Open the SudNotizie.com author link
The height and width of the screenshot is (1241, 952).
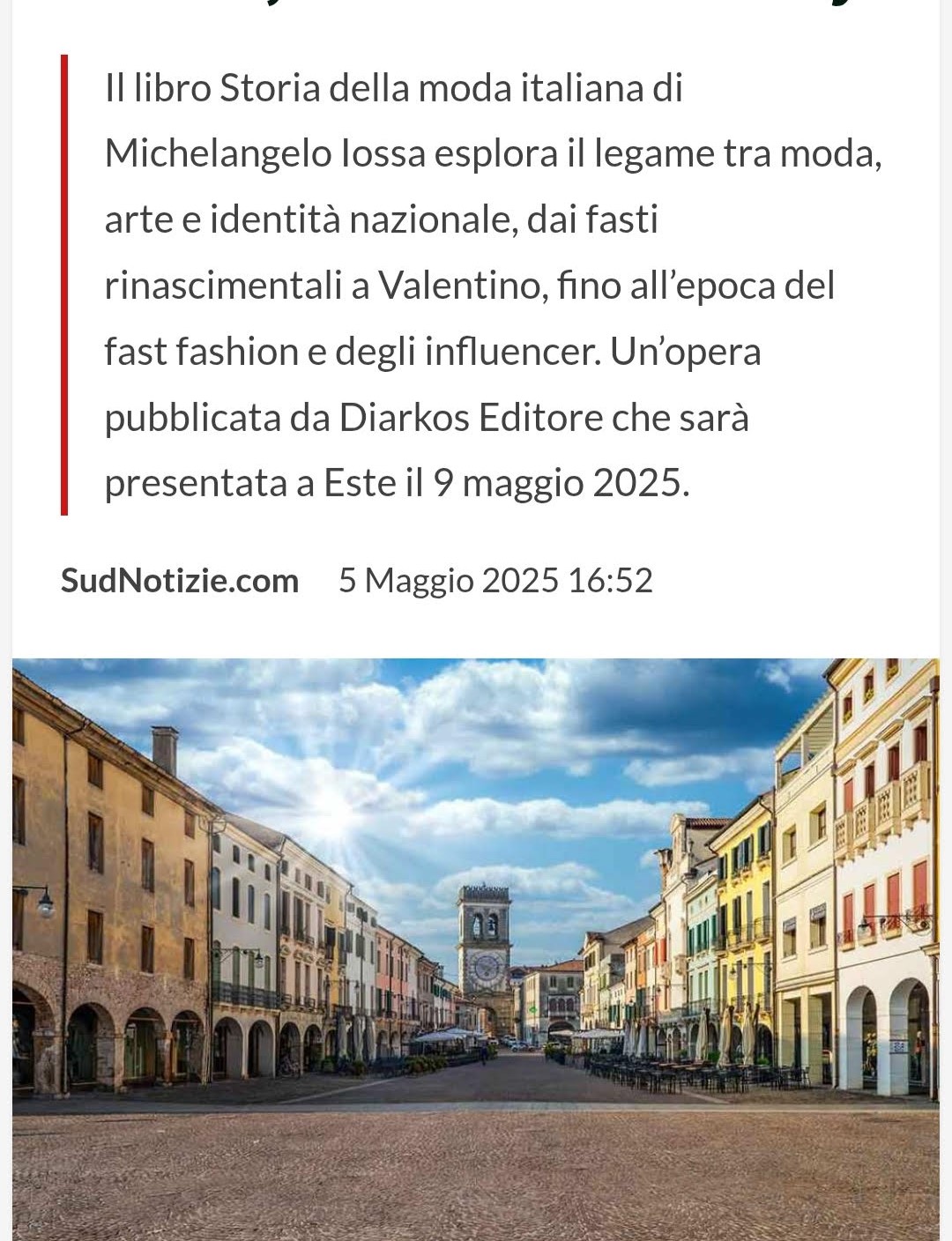click(x=180, y=581)
